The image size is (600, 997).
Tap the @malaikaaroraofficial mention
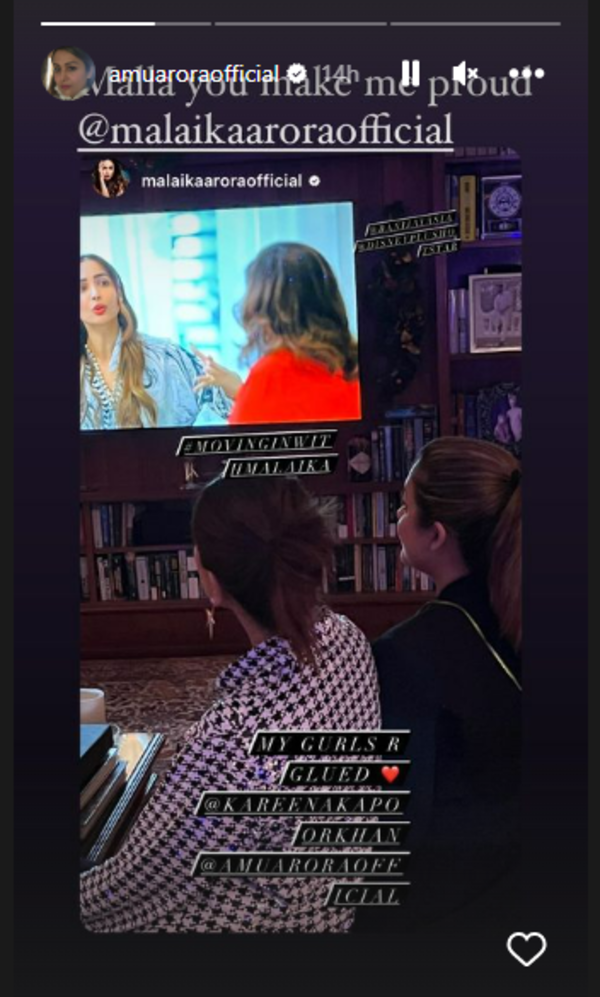click(265, 129)
